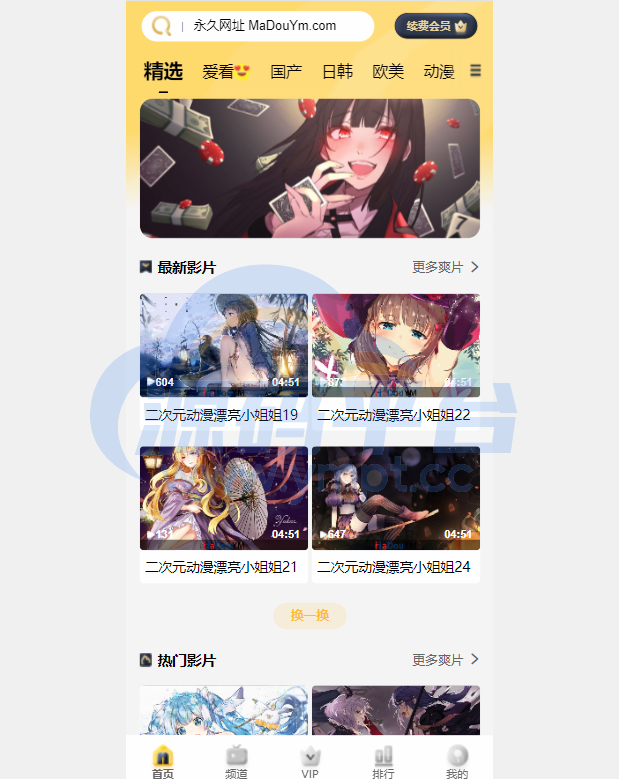Viewport: 619px width, 779px height.
Task: Switch to the 爱看 tab
Action: click(x=225, y=72)
